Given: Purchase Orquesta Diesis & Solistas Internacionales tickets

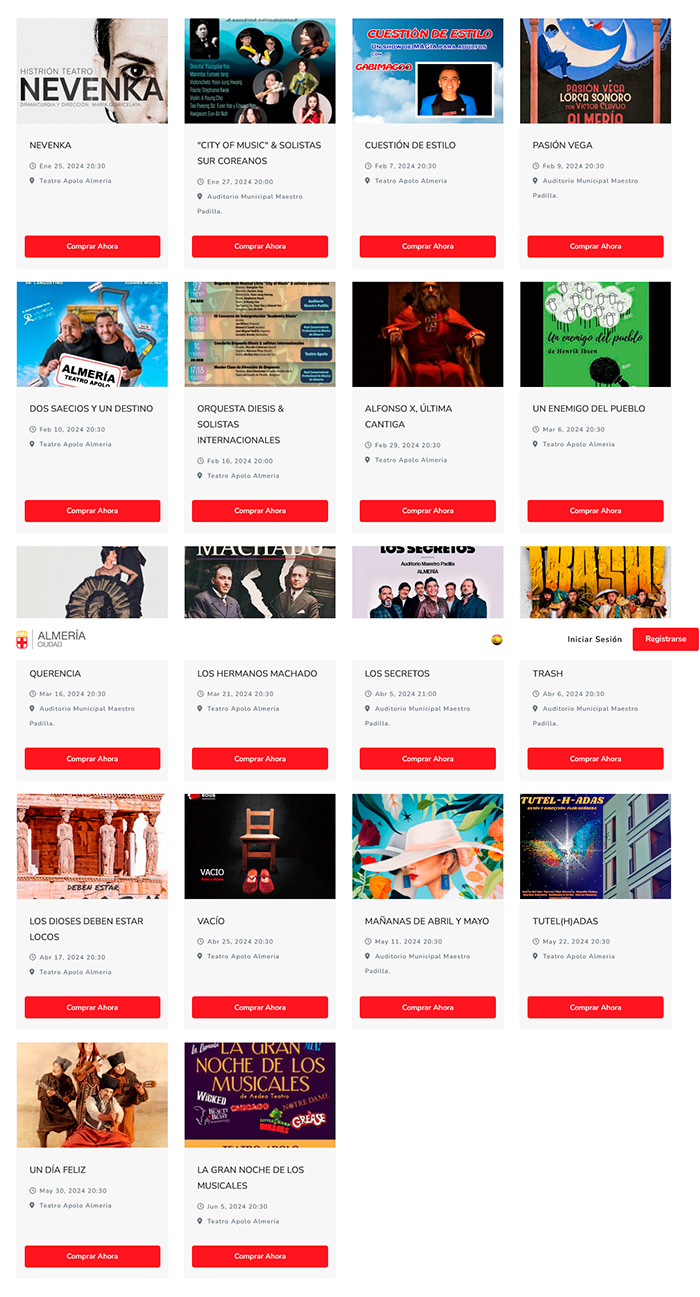Looking at the screenshot, I should [x=260, y=511].
